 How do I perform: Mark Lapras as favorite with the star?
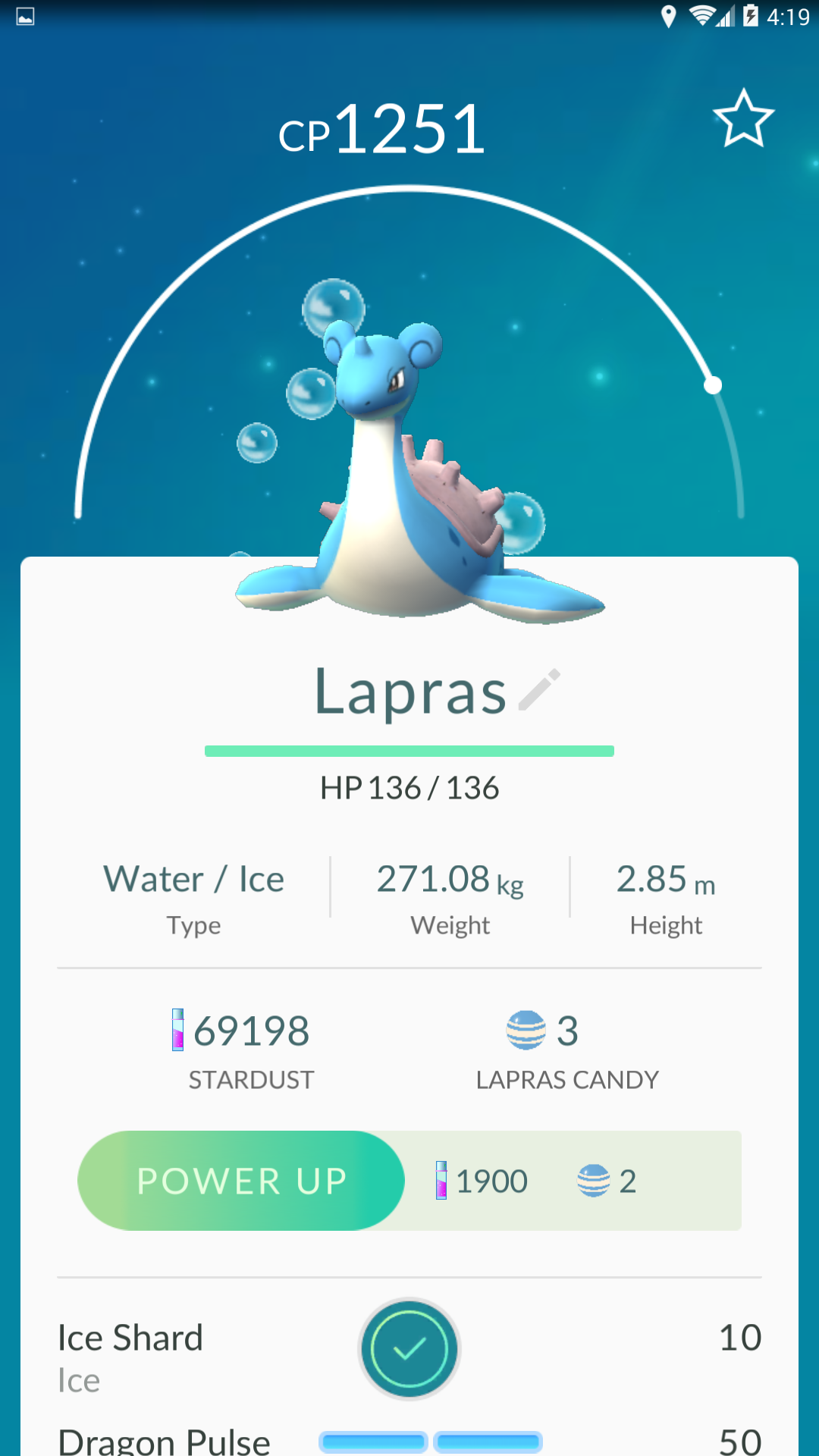743,118
